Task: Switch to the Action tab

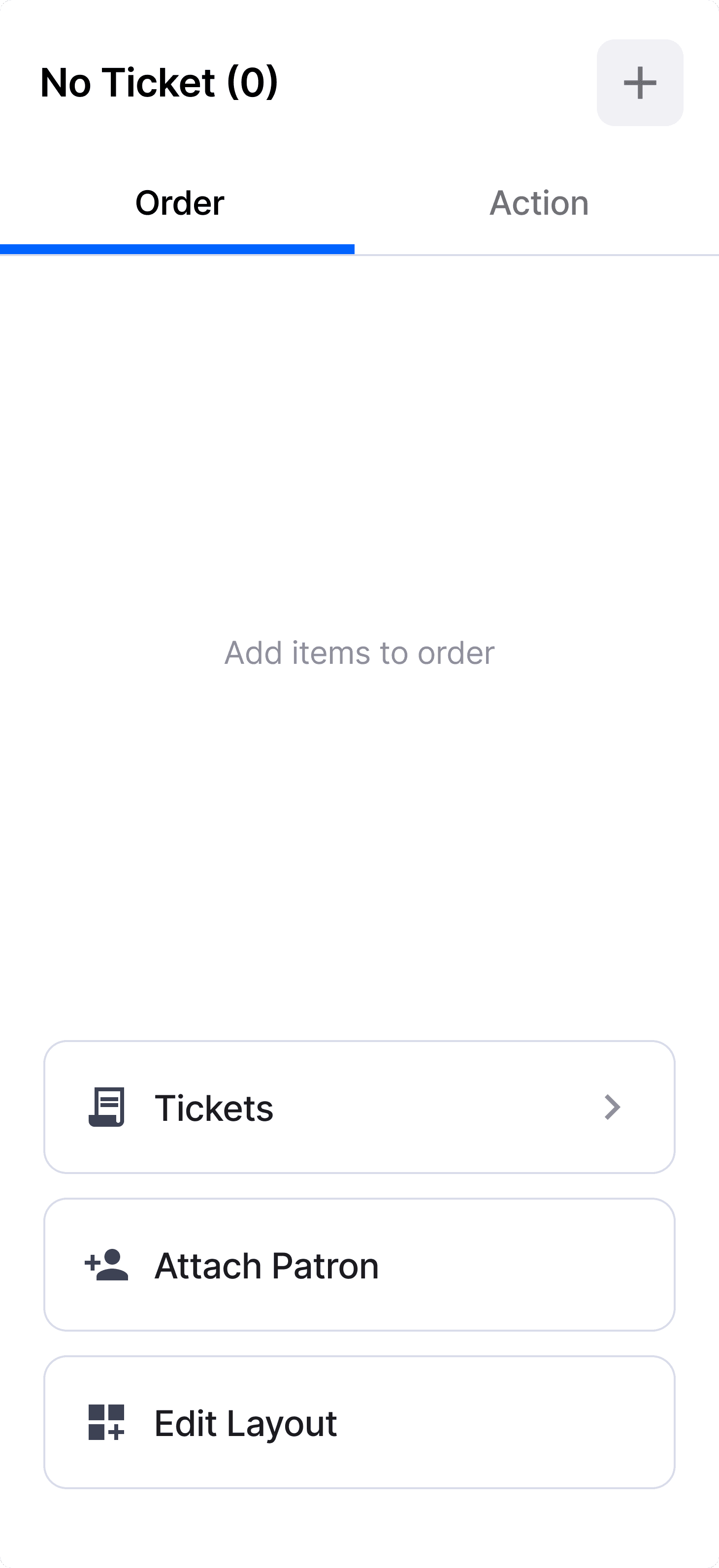Action: [x=539, y=203]
